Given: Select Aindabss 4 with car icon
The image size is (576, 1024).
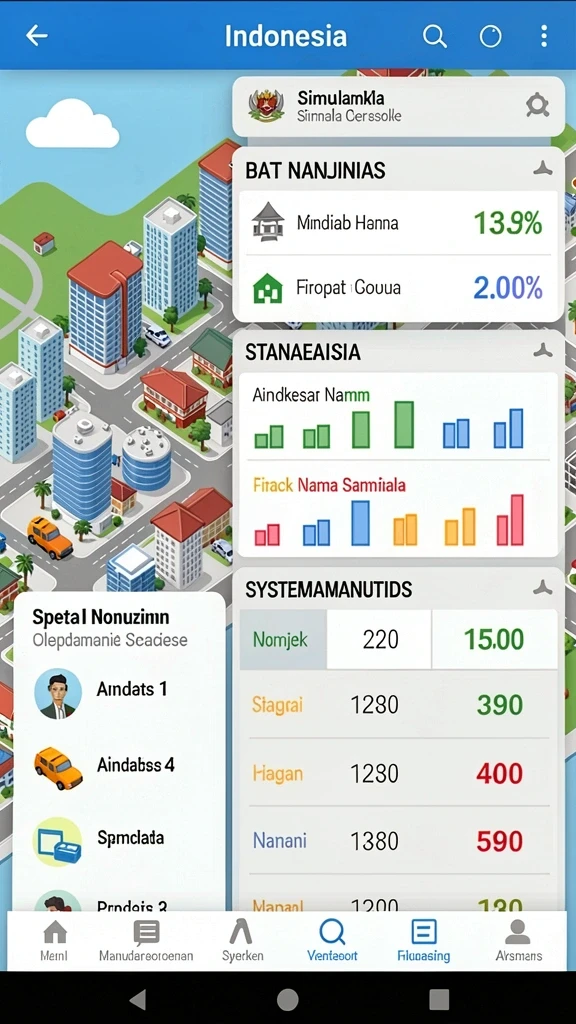Looking at the screenshot, I should click(119, 767).
